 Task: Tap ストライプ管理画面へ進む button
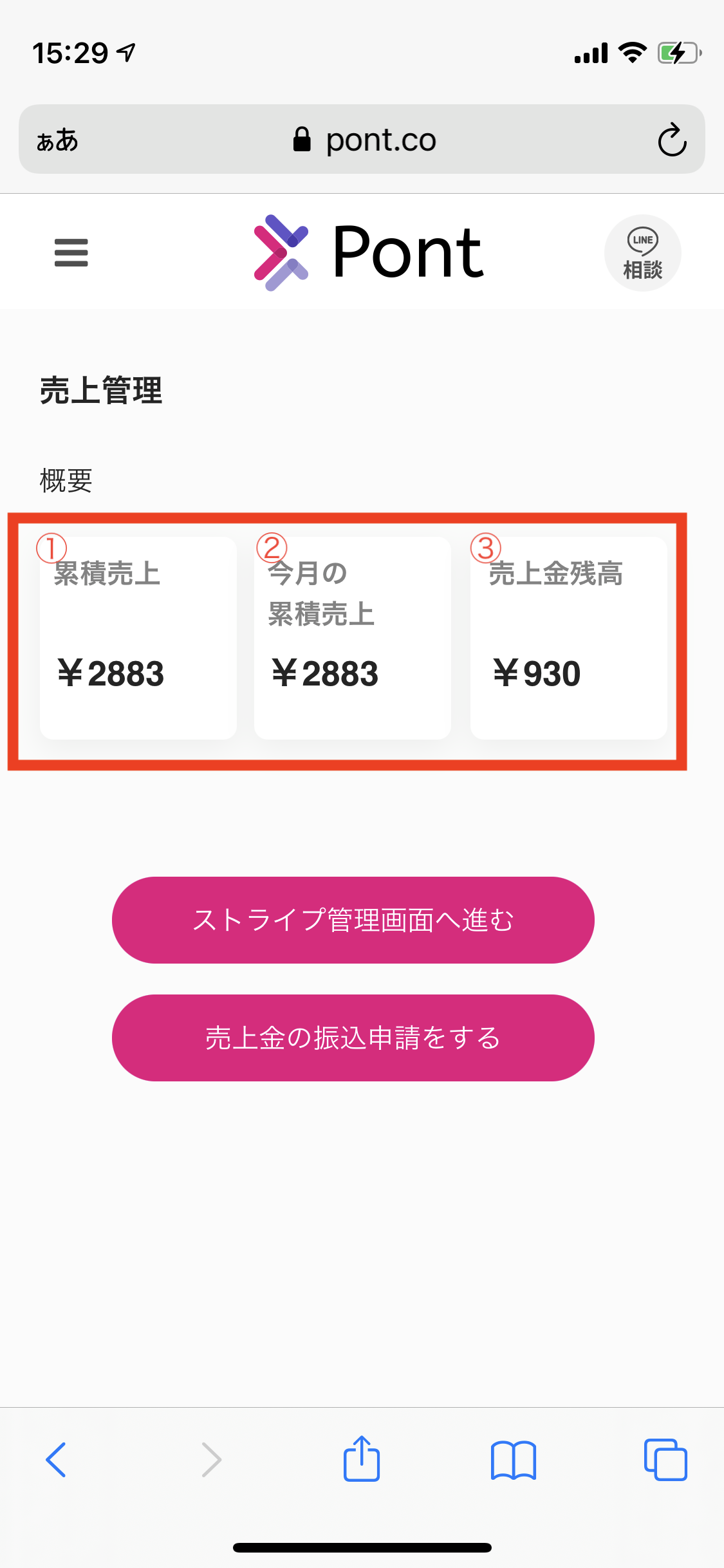click(353, 920)
